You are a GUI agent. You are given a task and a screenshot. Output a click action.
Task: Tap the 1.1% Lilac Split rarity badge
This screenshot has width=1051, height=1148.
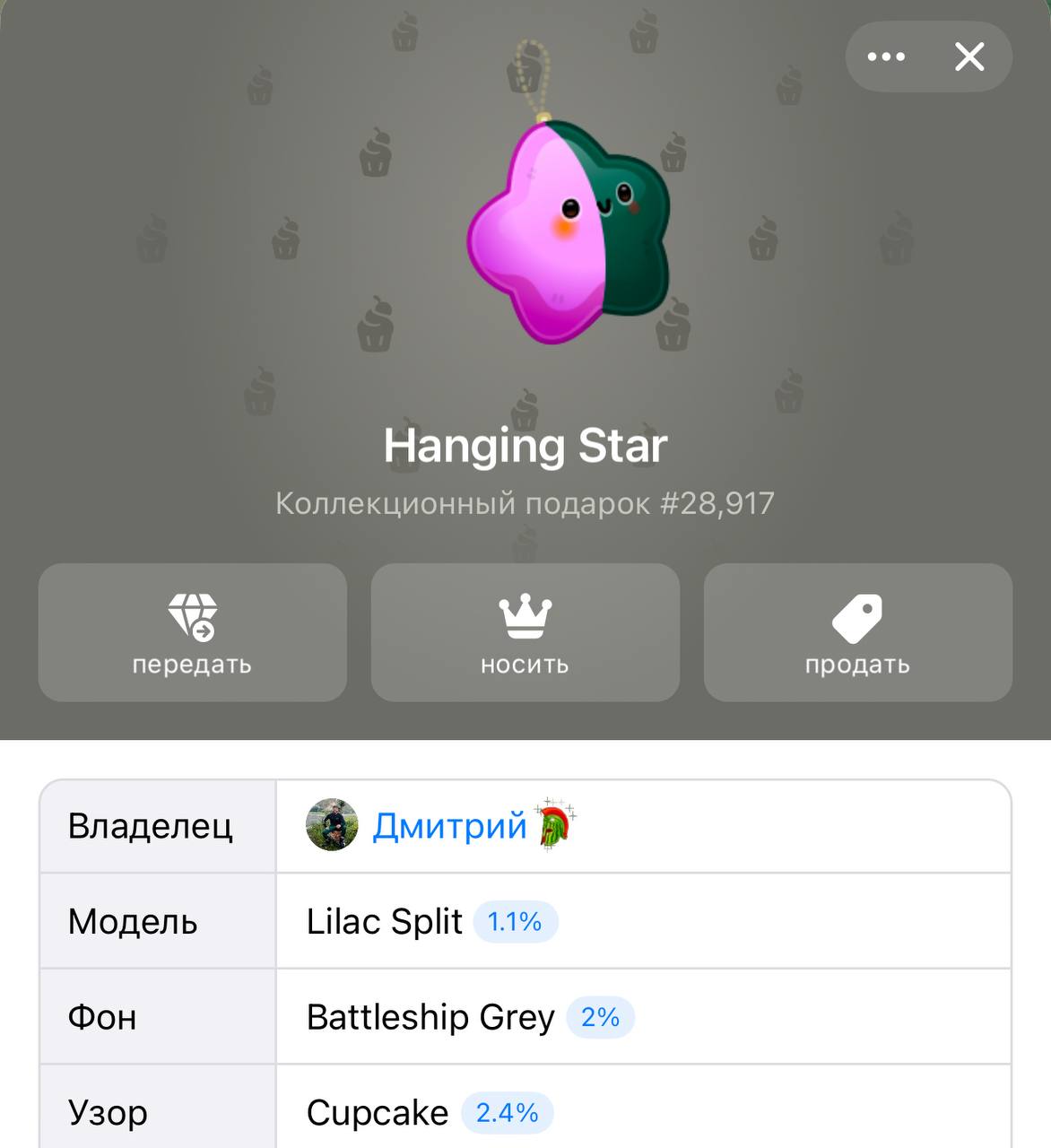pyautogui.click(x=515, y=922)
